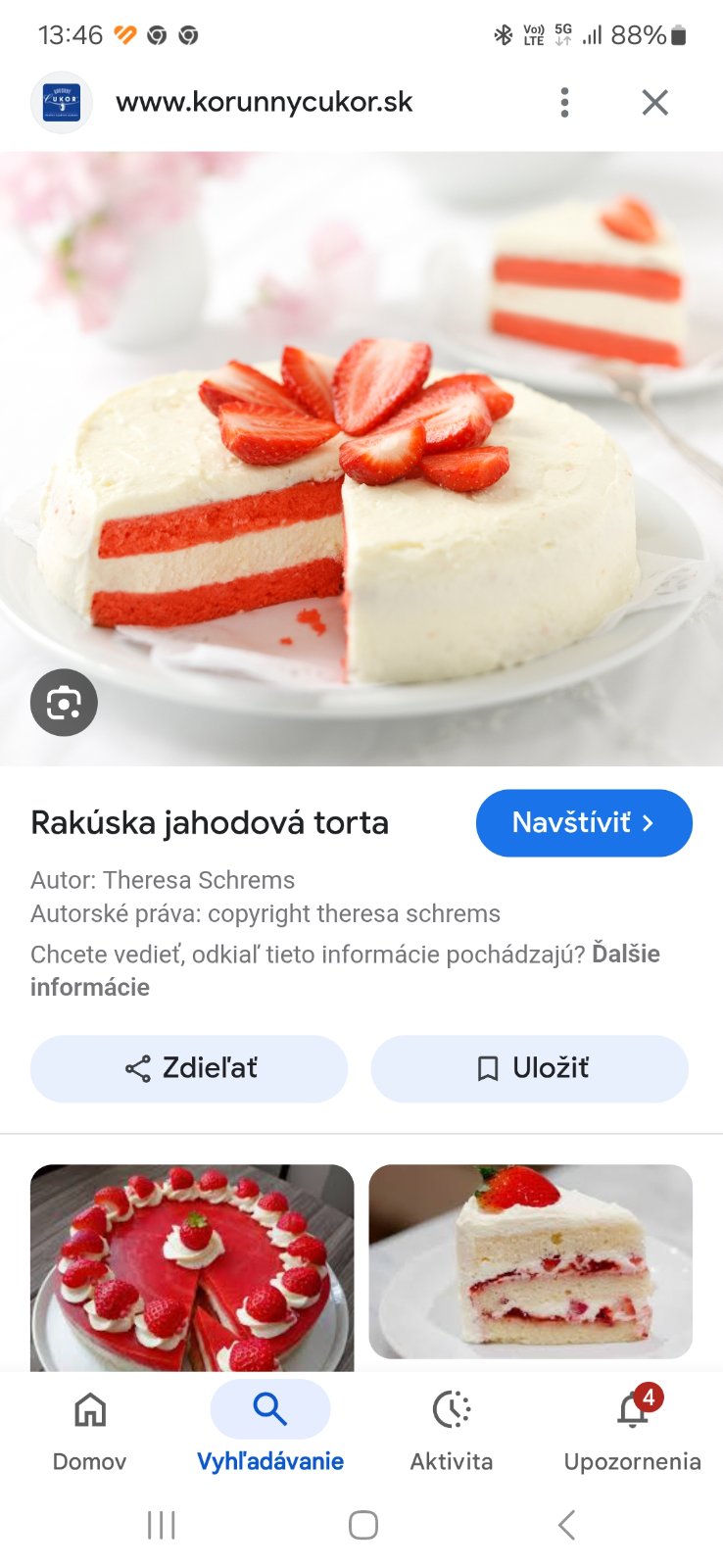
Task: Open recent apps from the navigation bar
Action: 161,1525
